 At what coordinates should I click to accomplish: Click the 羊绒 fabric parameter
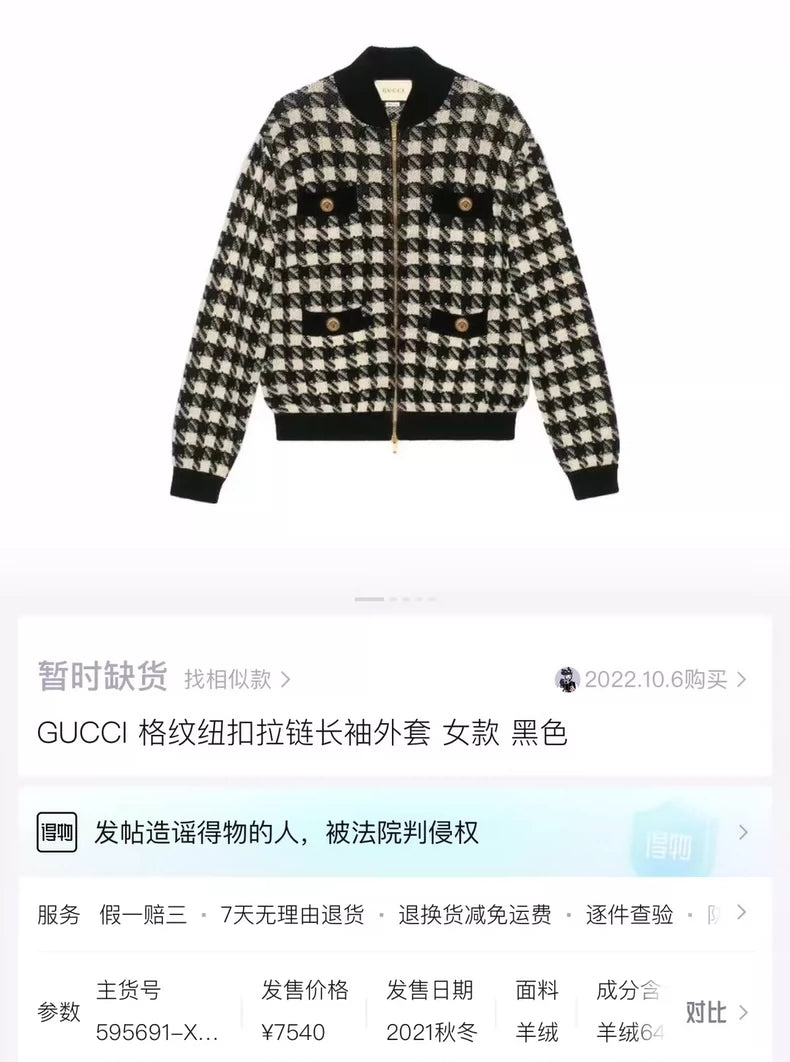coord(536,1030)
